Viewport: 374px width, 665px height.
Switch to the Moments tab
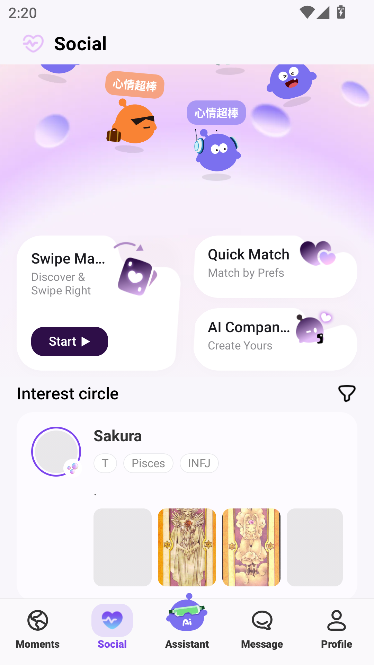[x=37, y=629]
